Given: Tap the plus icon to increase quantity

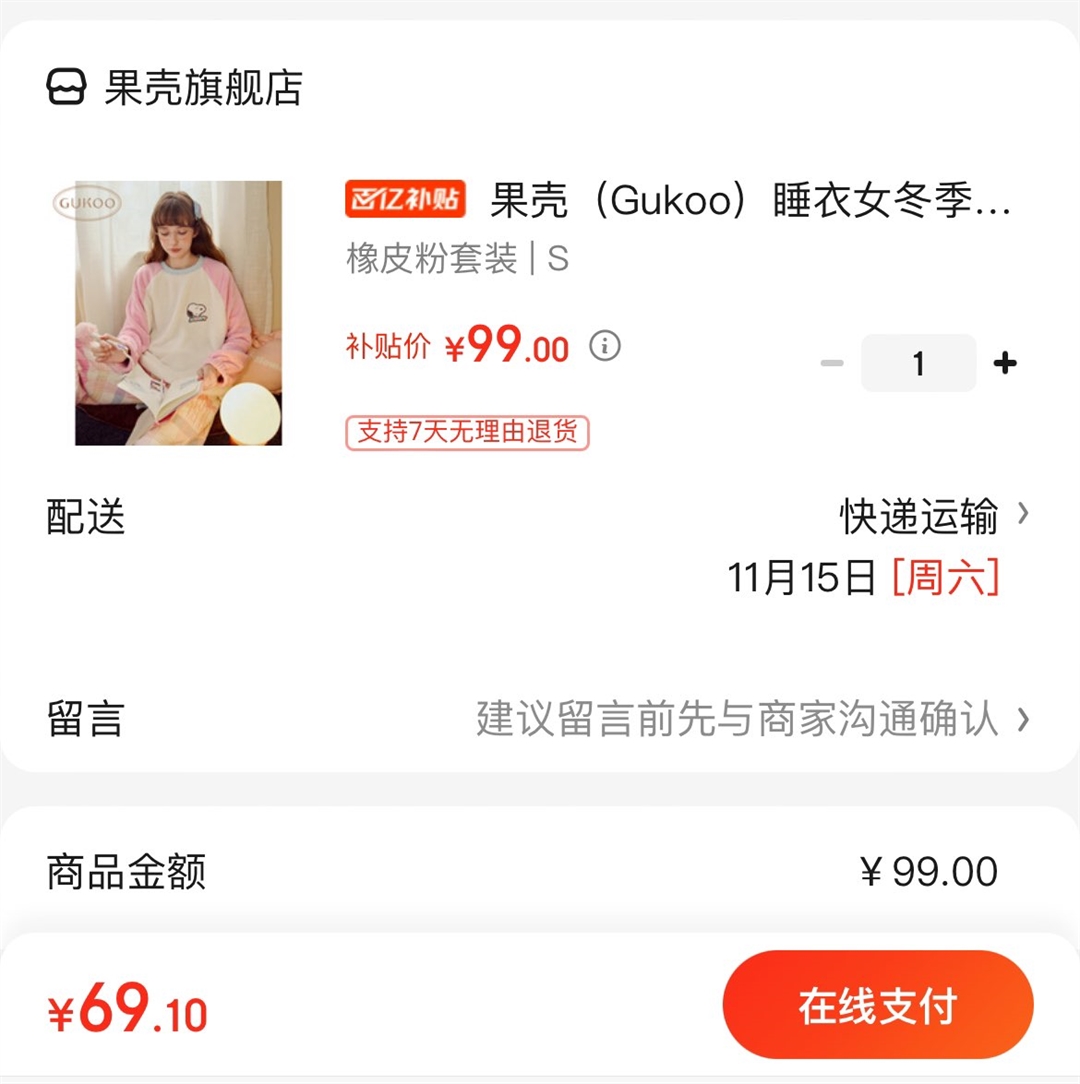Looking at the screenshot, I should (1004, 363).
